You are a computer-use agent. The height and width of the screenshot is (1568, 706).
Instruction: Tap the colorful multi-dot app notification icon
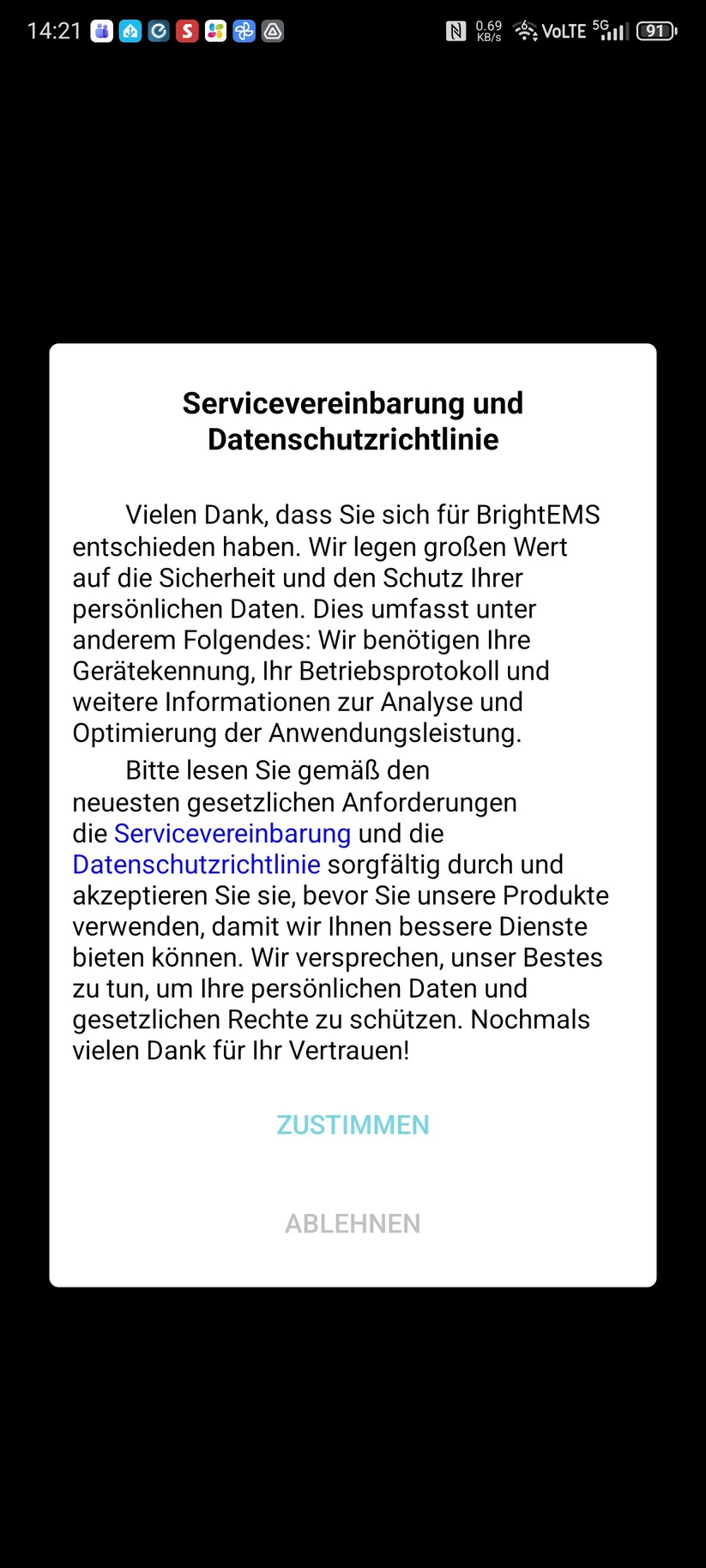pos(216,31)
